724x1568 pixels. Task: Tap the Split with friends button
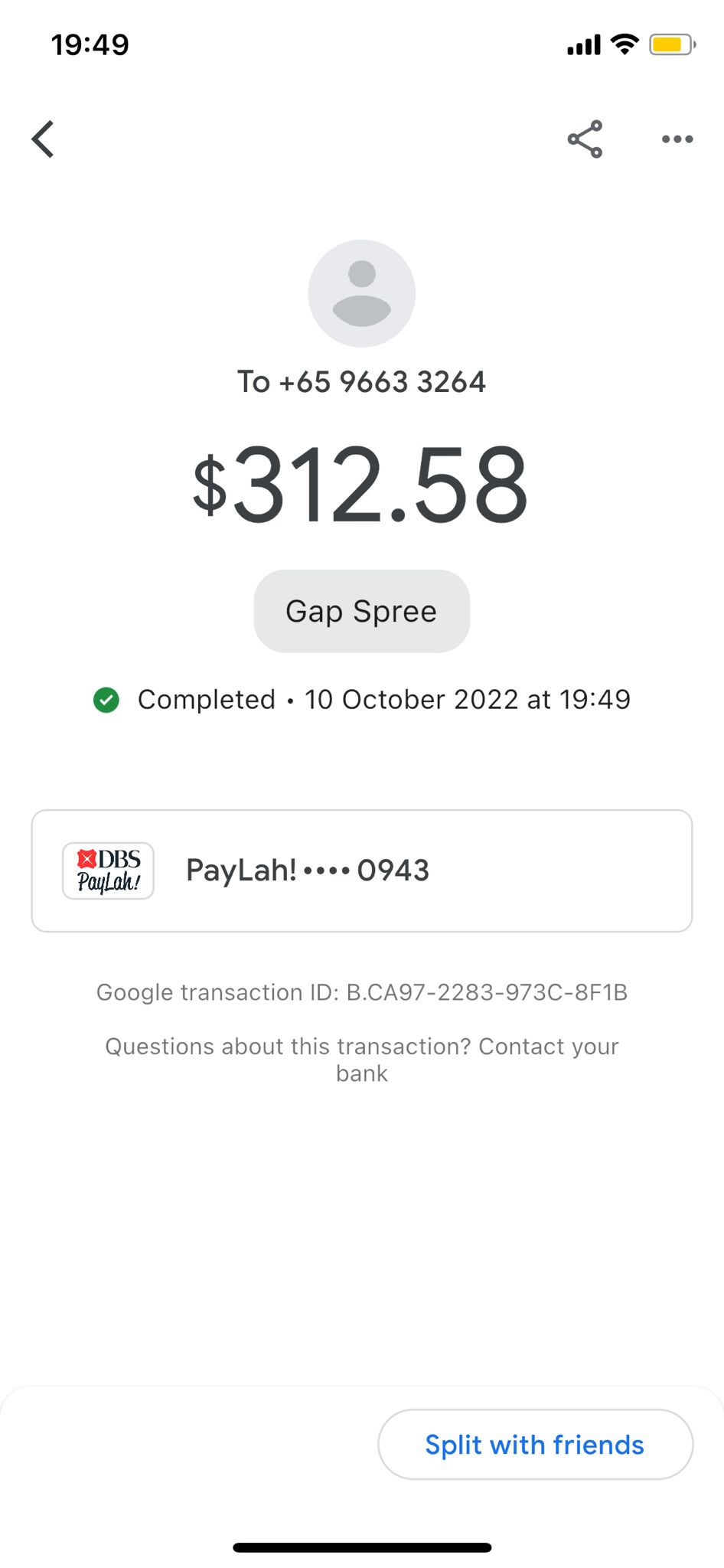535,1444
